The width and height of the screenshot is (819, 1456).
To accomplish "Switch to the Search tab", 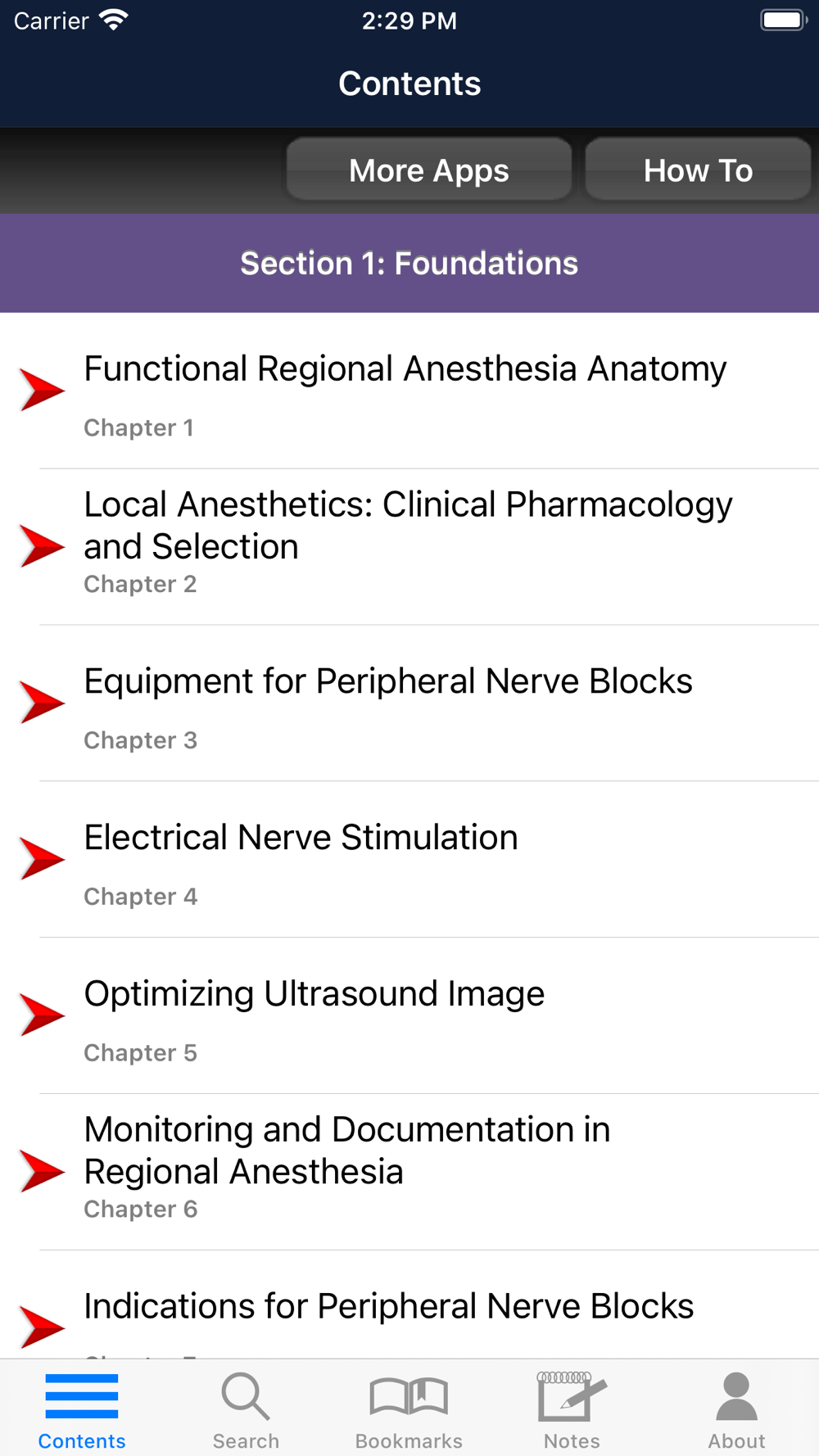I will coord(246,1410).
